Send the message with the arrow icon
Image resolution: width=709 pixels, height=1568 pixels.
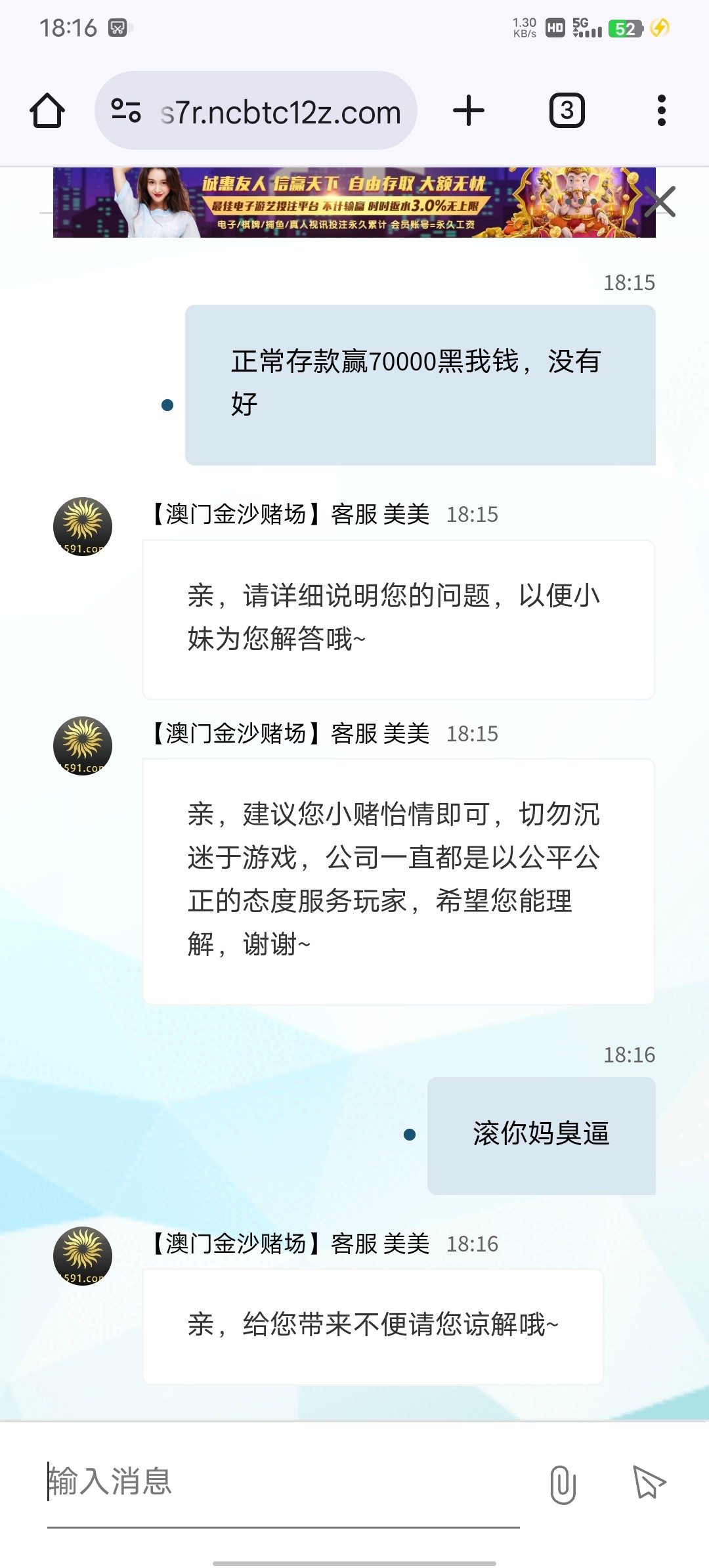click(649, 1483)
